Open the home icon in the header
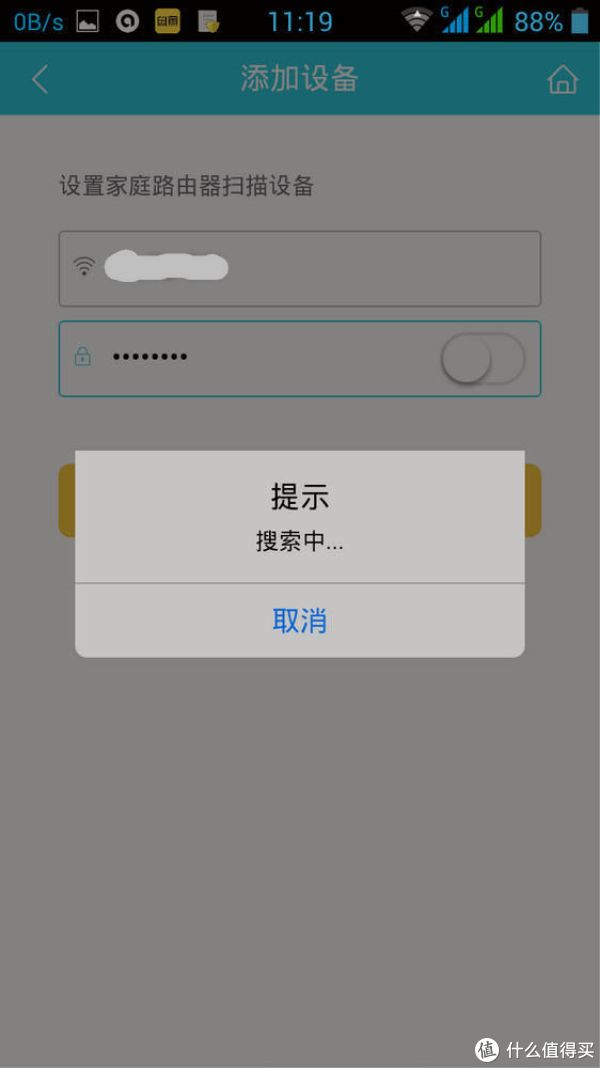Screen dimensions: 600x1068 (563, 80)
